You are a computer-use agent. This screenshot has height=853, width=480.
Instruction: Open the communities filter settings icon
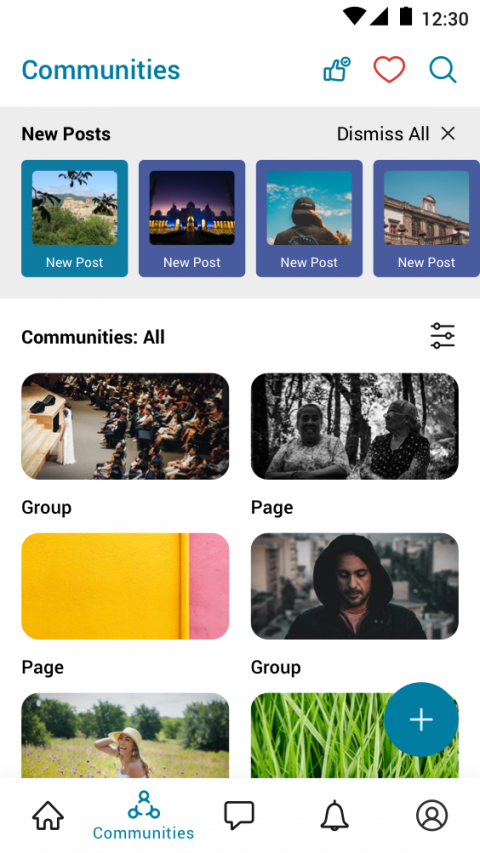(442, 336)
